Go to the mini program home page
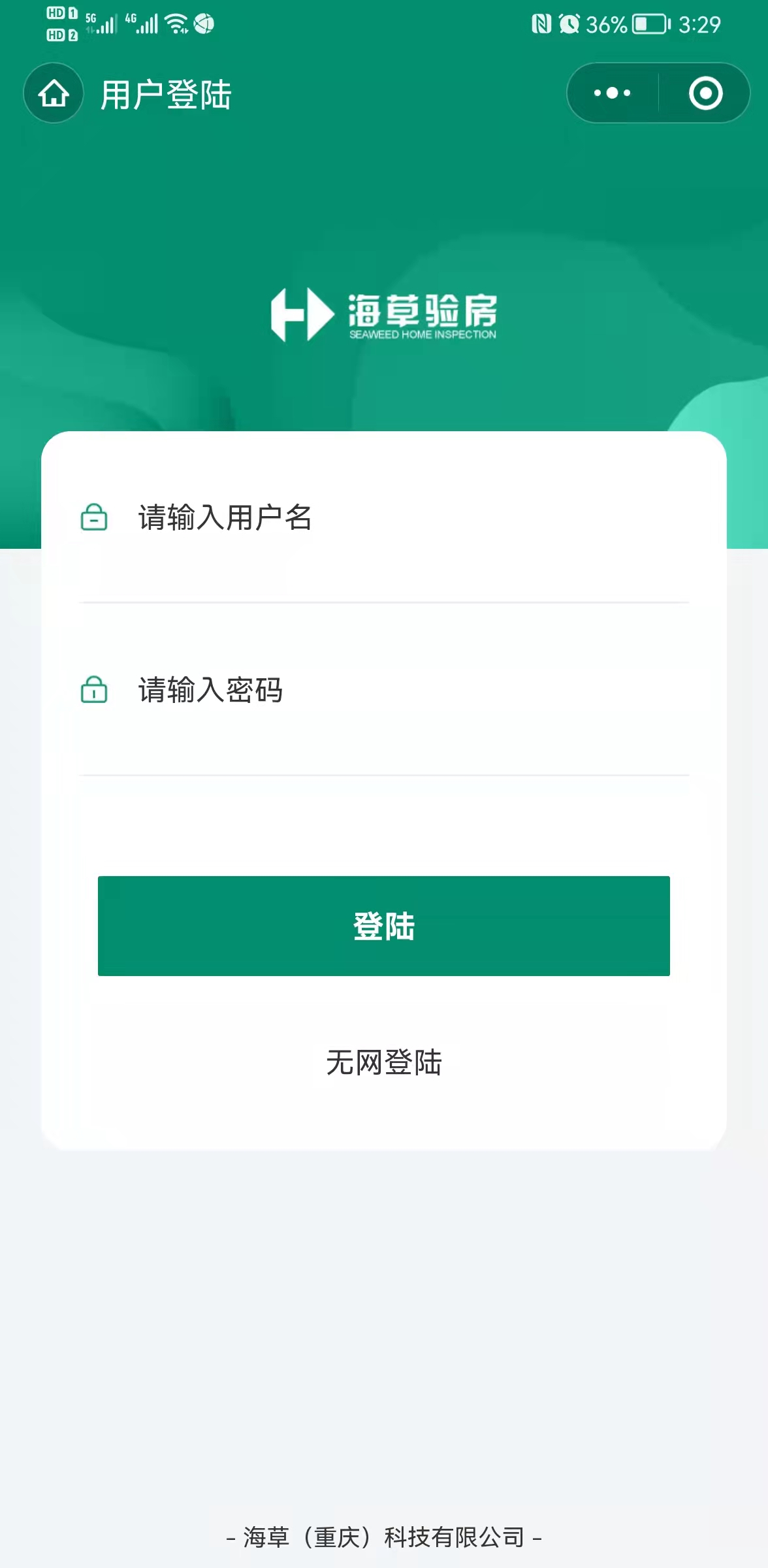The image size is (768, 1568). click(x=54, y=93)
